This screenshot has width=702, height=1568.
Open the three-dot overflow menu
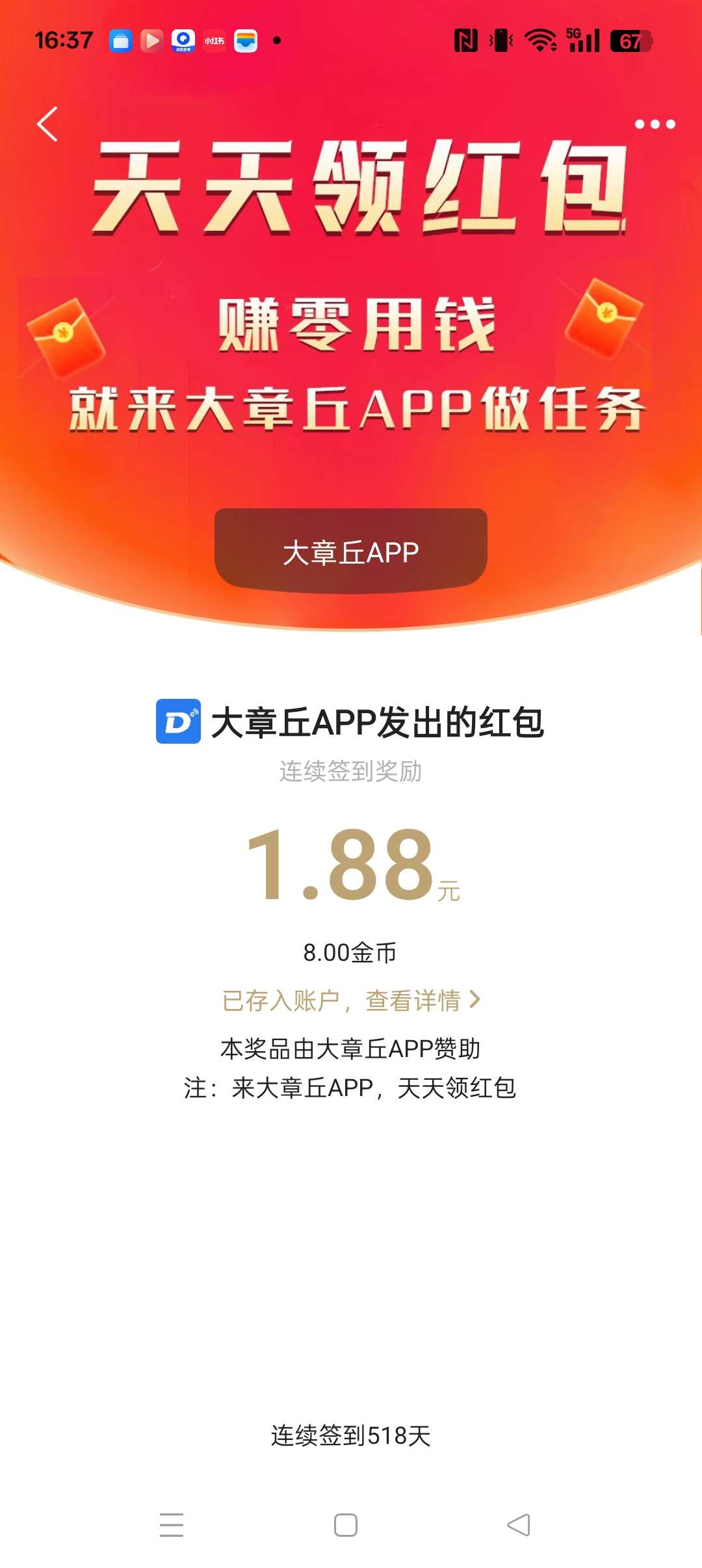(x=655, y=124)
